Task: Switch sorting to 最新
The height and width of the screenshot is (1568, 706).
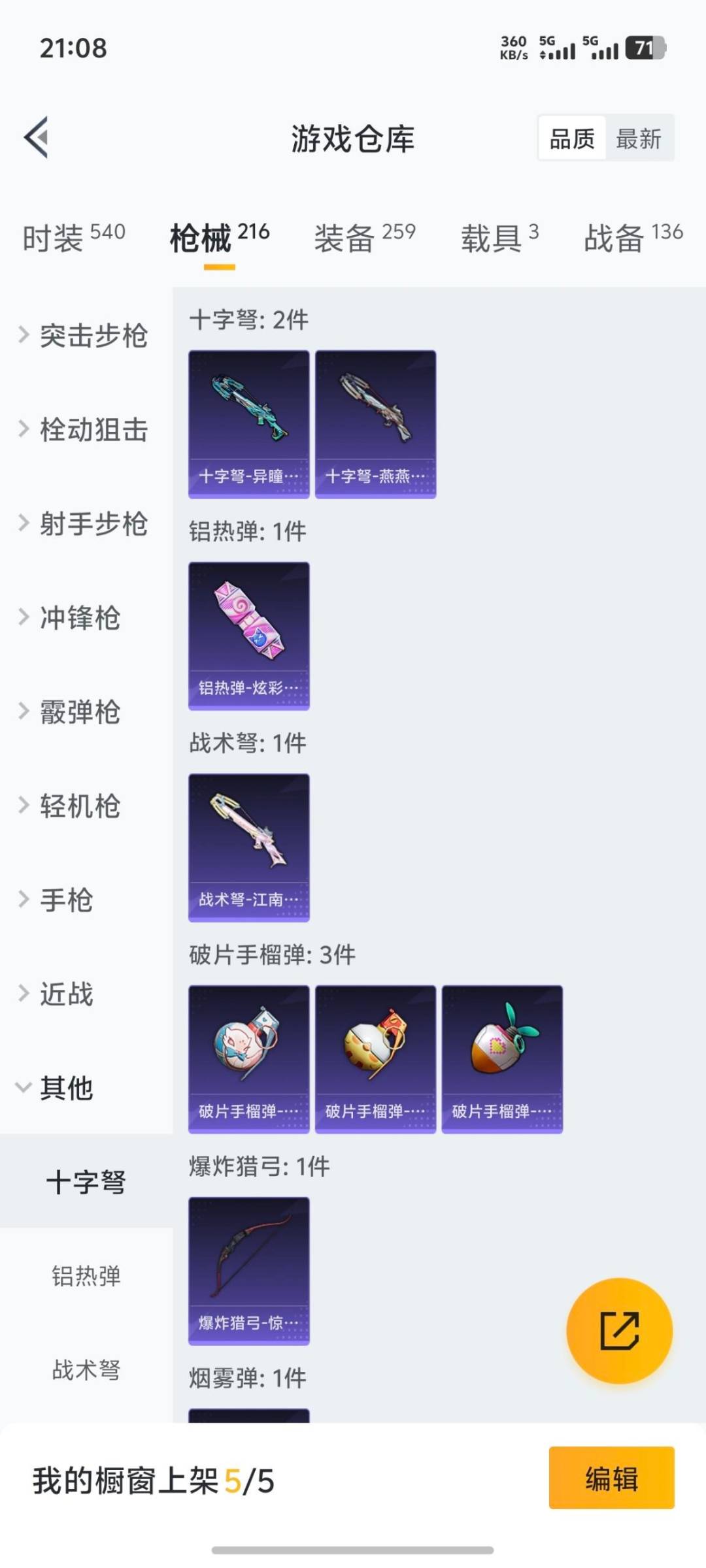Action: tap(639, 139)
